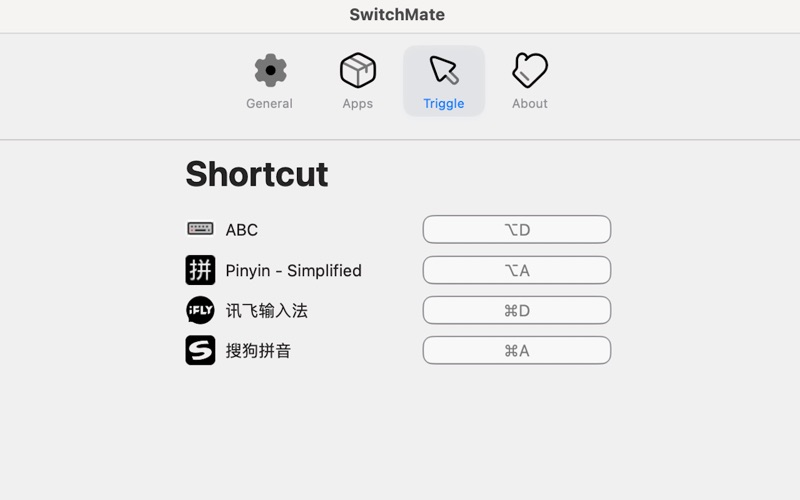The height and width of the screenshot is (500, 800).
Task: Select the Triggle tab
Action: click(443, 81)
